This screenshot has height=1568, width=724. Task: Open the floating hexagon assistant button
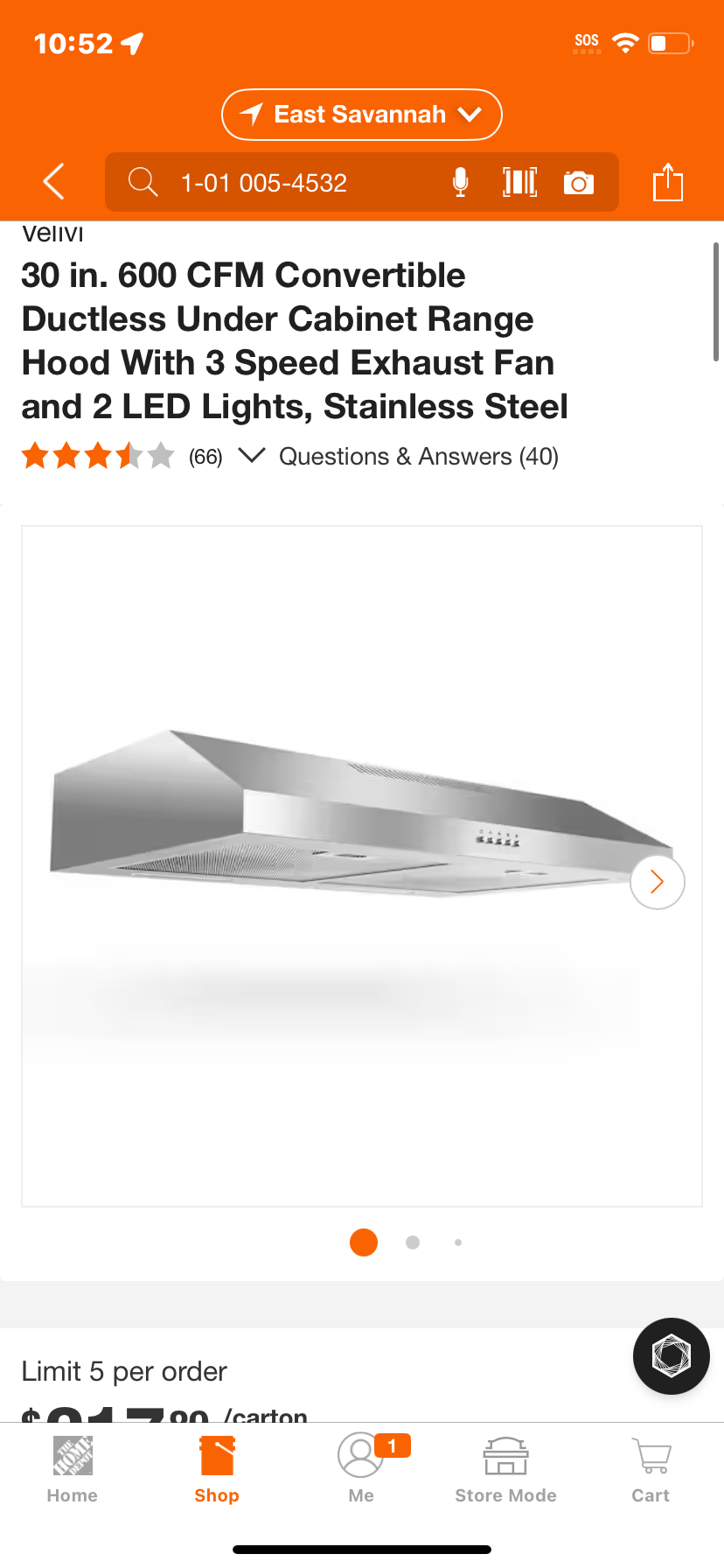[672, 1355]
